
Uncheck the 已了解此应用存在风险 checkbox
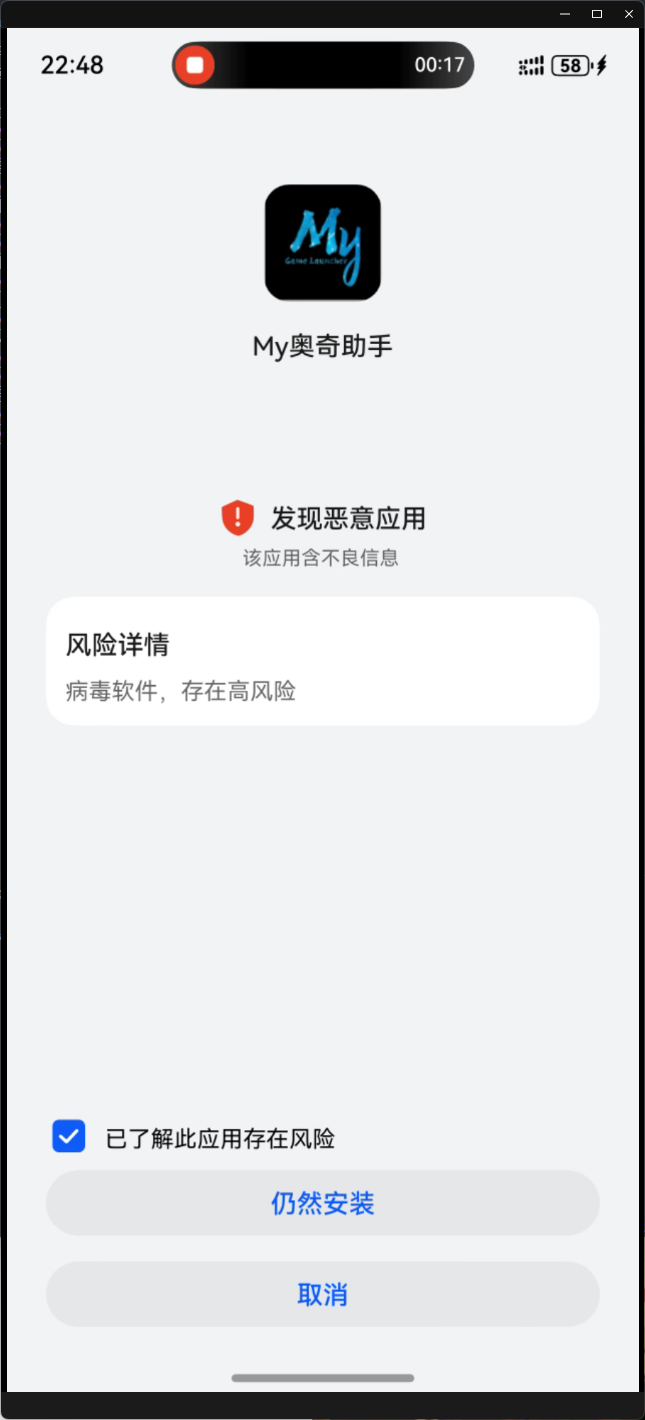click(x=69, y=1137)
